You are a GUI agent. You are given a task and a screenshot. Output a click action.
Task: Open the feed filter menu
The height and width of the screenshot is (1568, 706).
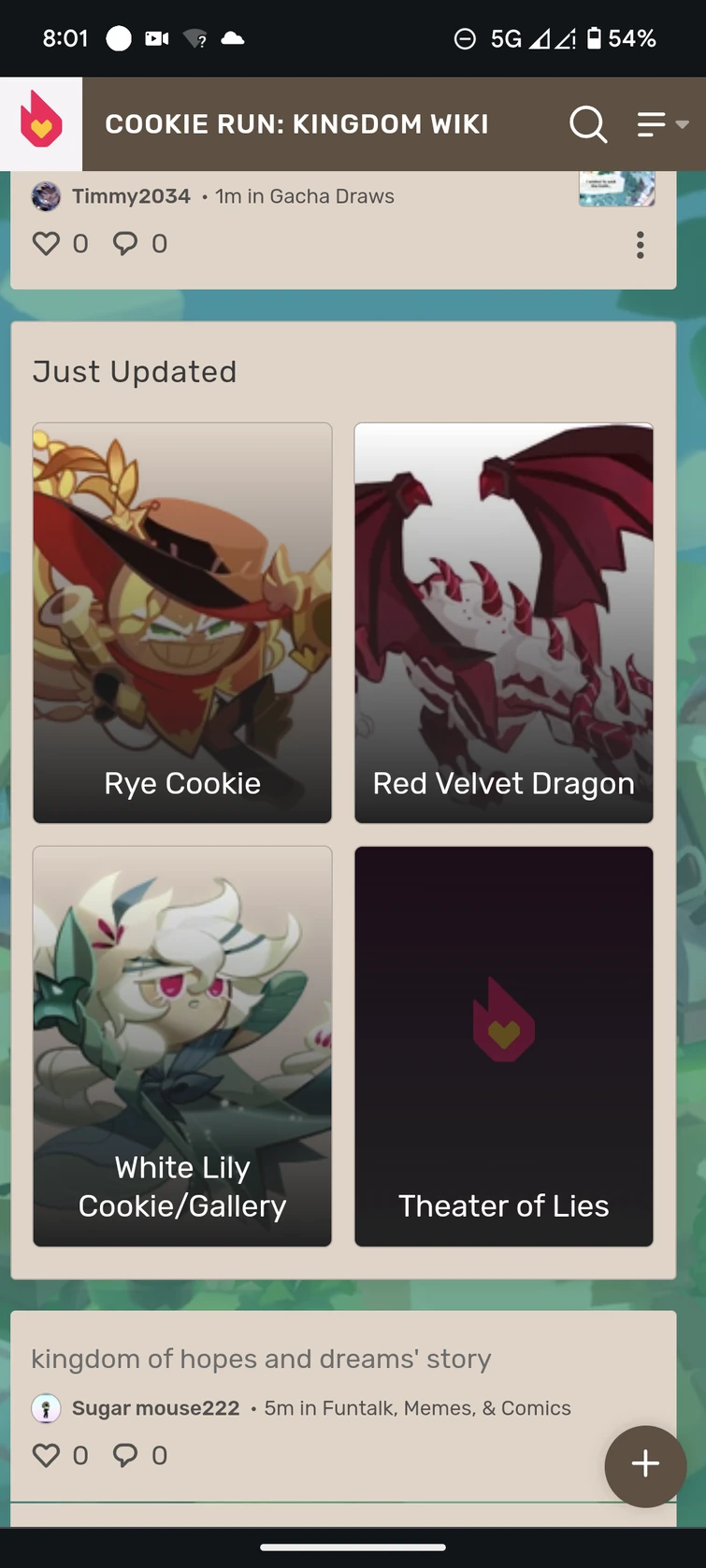coord(651,122)
